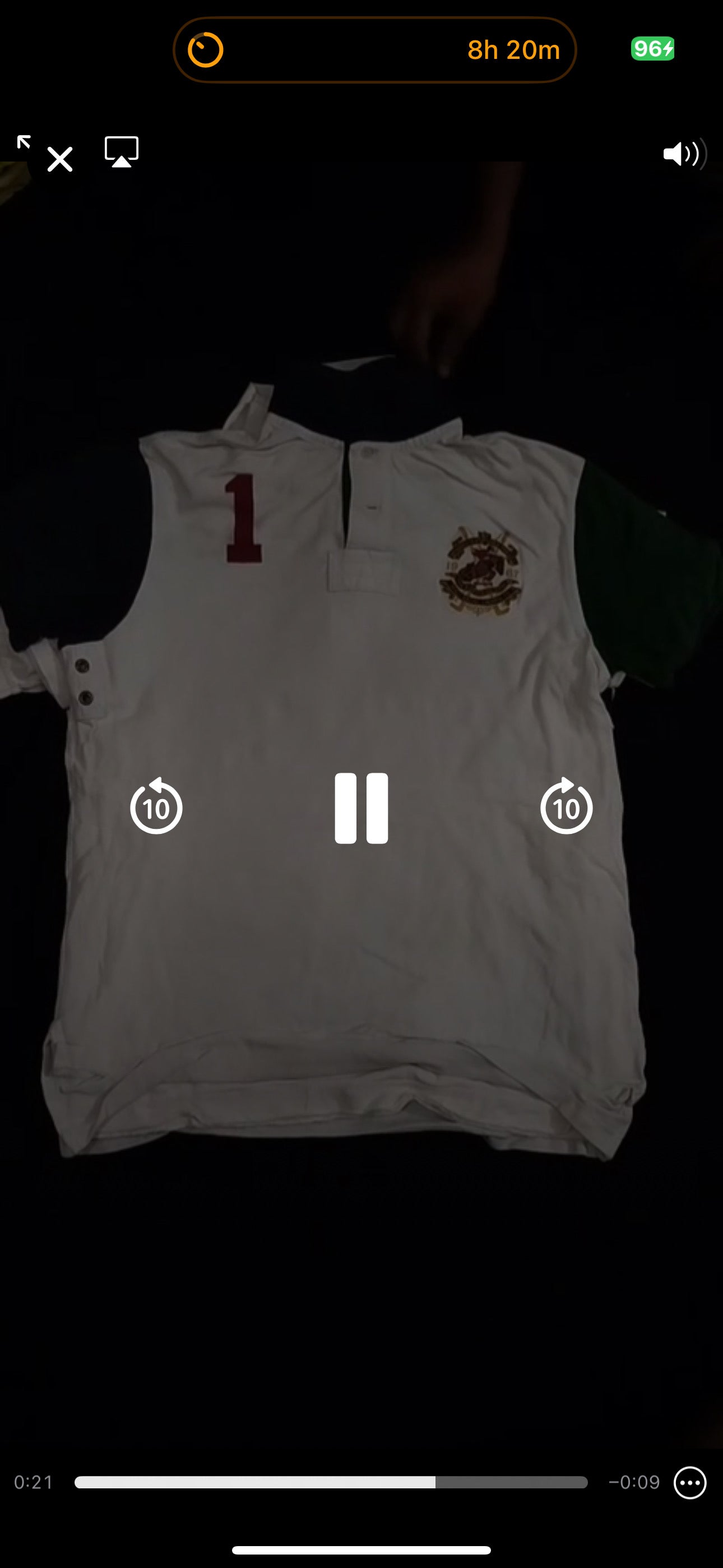Rewind the video 10 seconds
The image size is (723, 1568).
(x=156, y=806)
